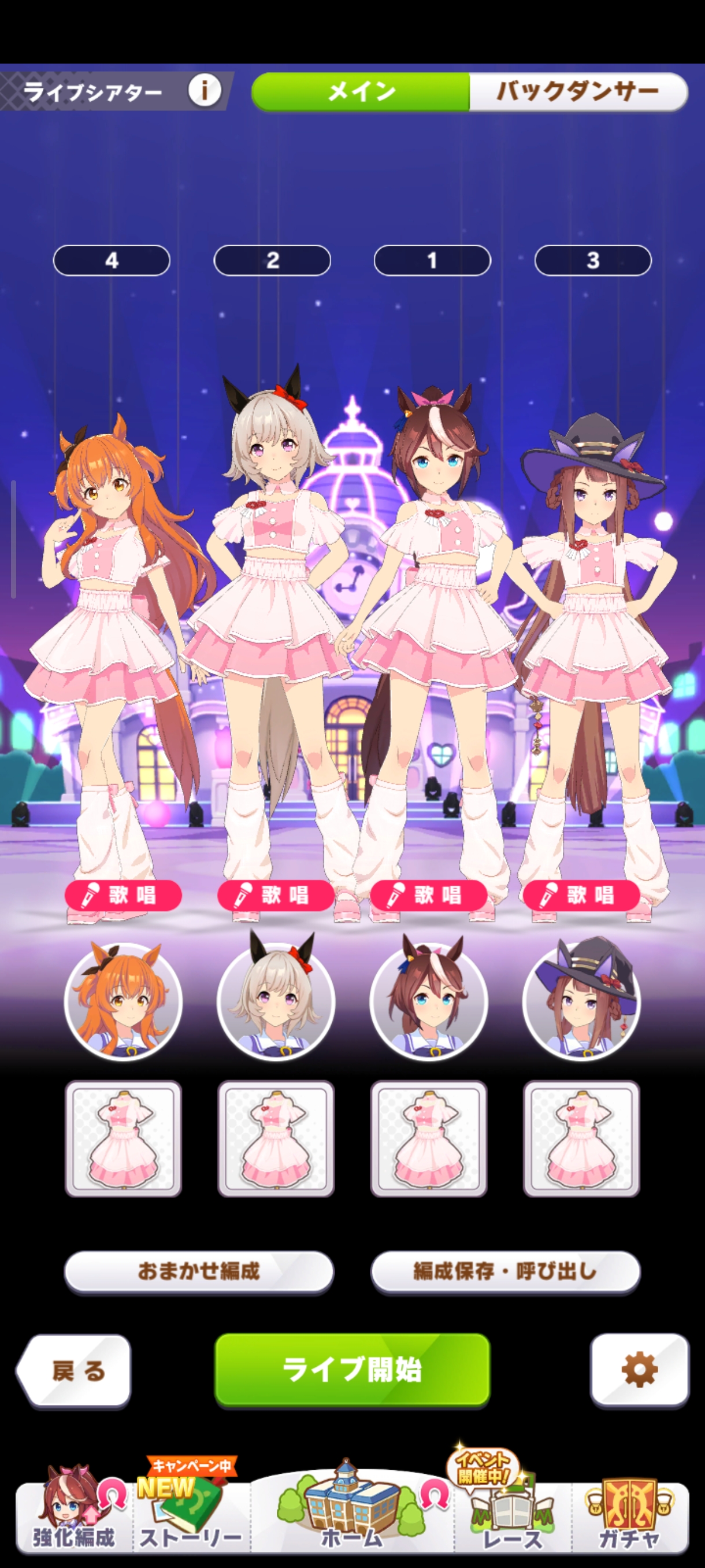The image size is (705, 1568).
Task: Tap the 歌唱 badge under the witch-hat character
Action: pos(581,896)
